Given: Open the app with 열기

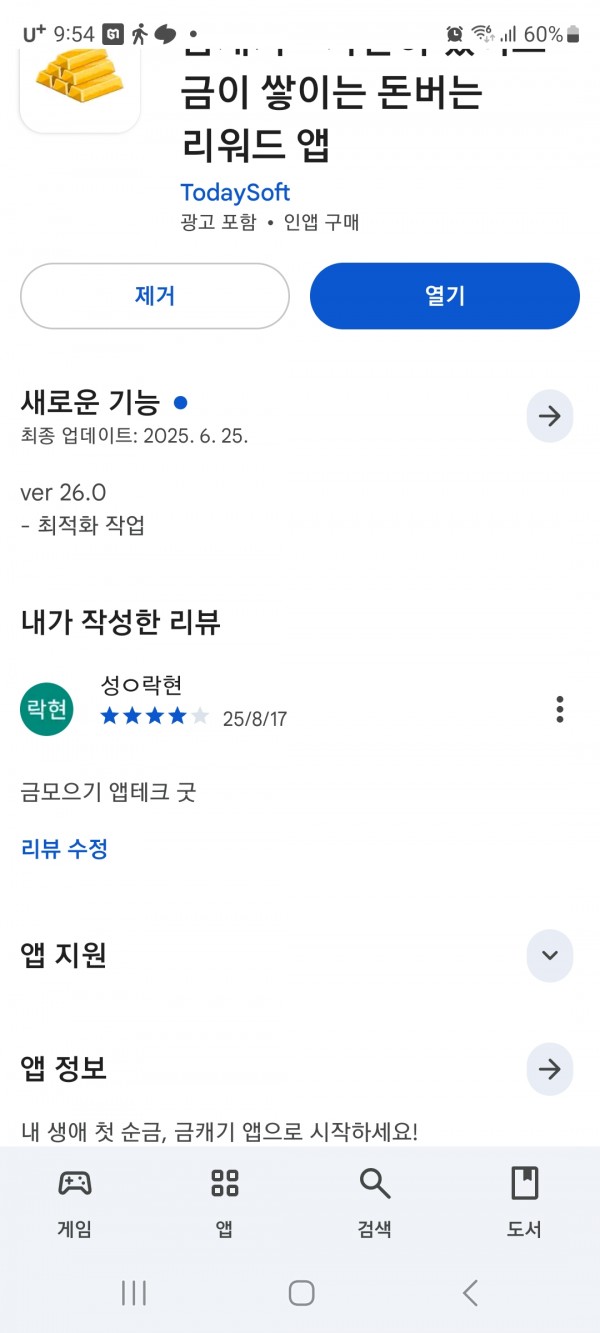Looking at the screenshot, I should [x=445, y=296].
